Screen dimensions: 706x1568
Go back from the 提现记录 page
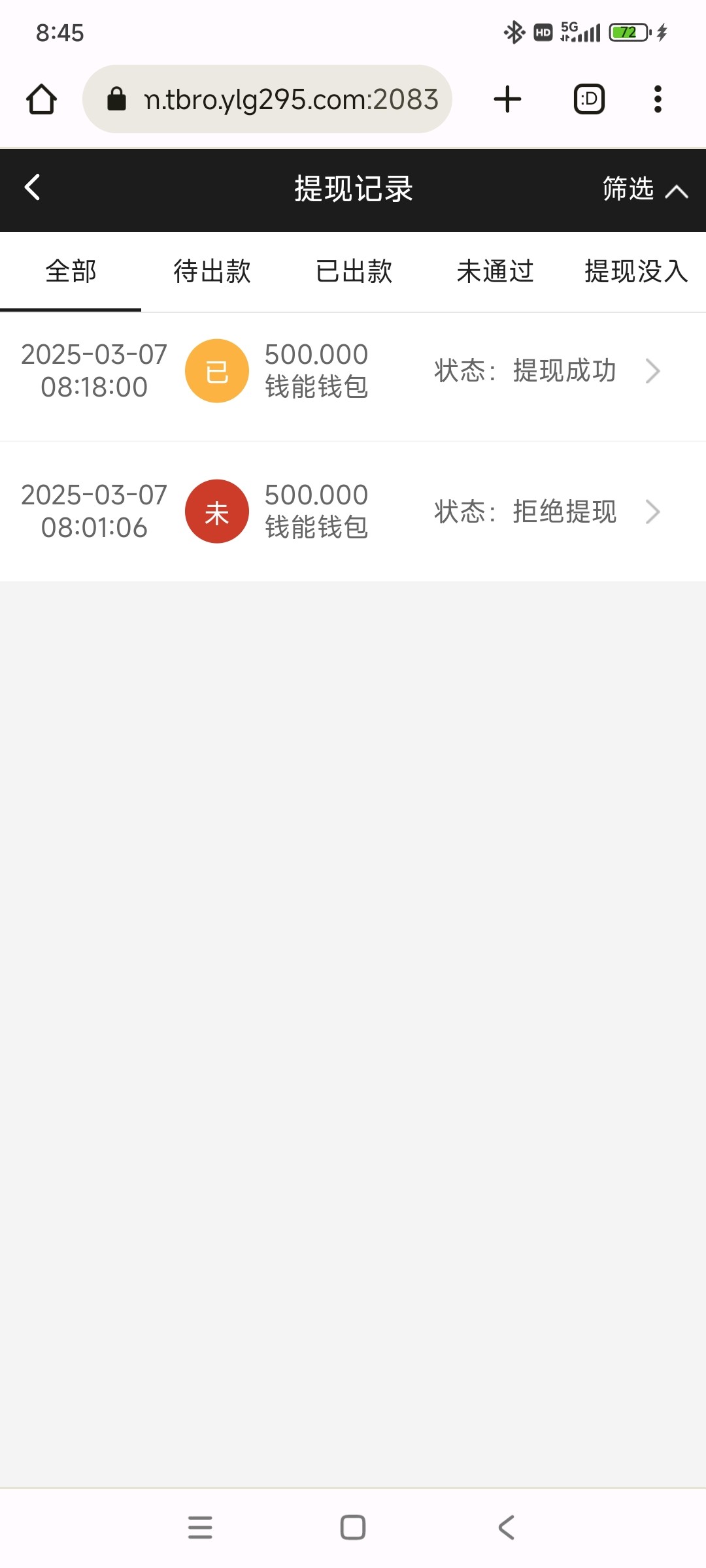[x=32, y=188]
